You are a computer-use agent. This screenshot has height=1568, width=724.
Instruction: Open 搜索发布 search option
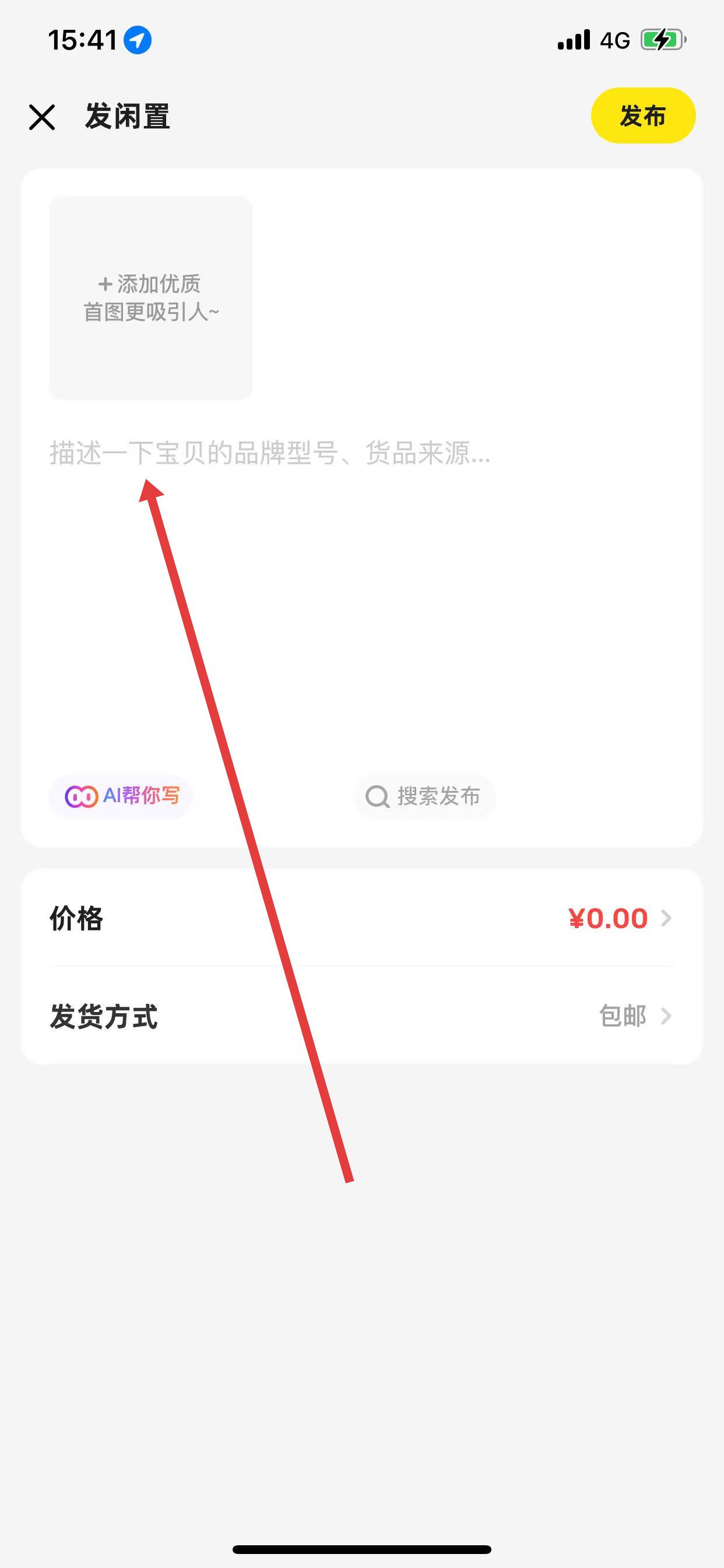[424, 796]
